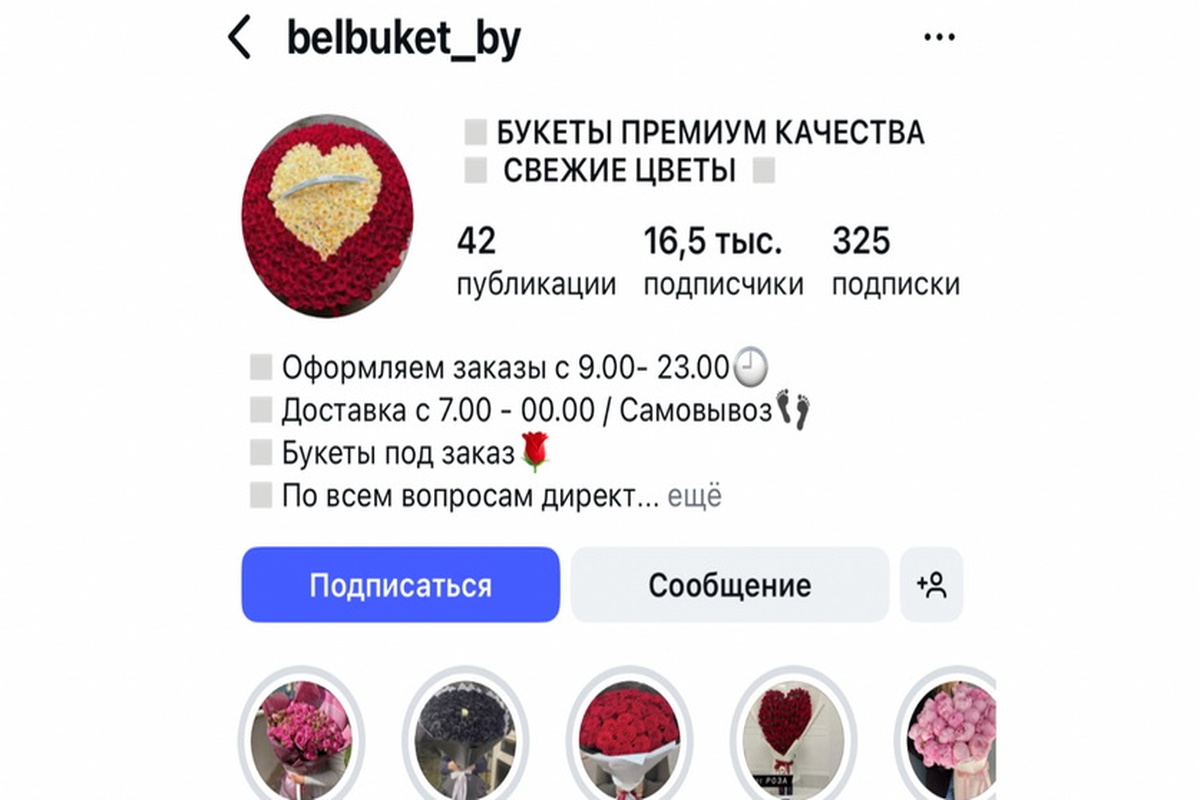Open the story highlight with pink rose bouquet
The width and height of the screenshot is (1200, 800).
coord(305,735)
